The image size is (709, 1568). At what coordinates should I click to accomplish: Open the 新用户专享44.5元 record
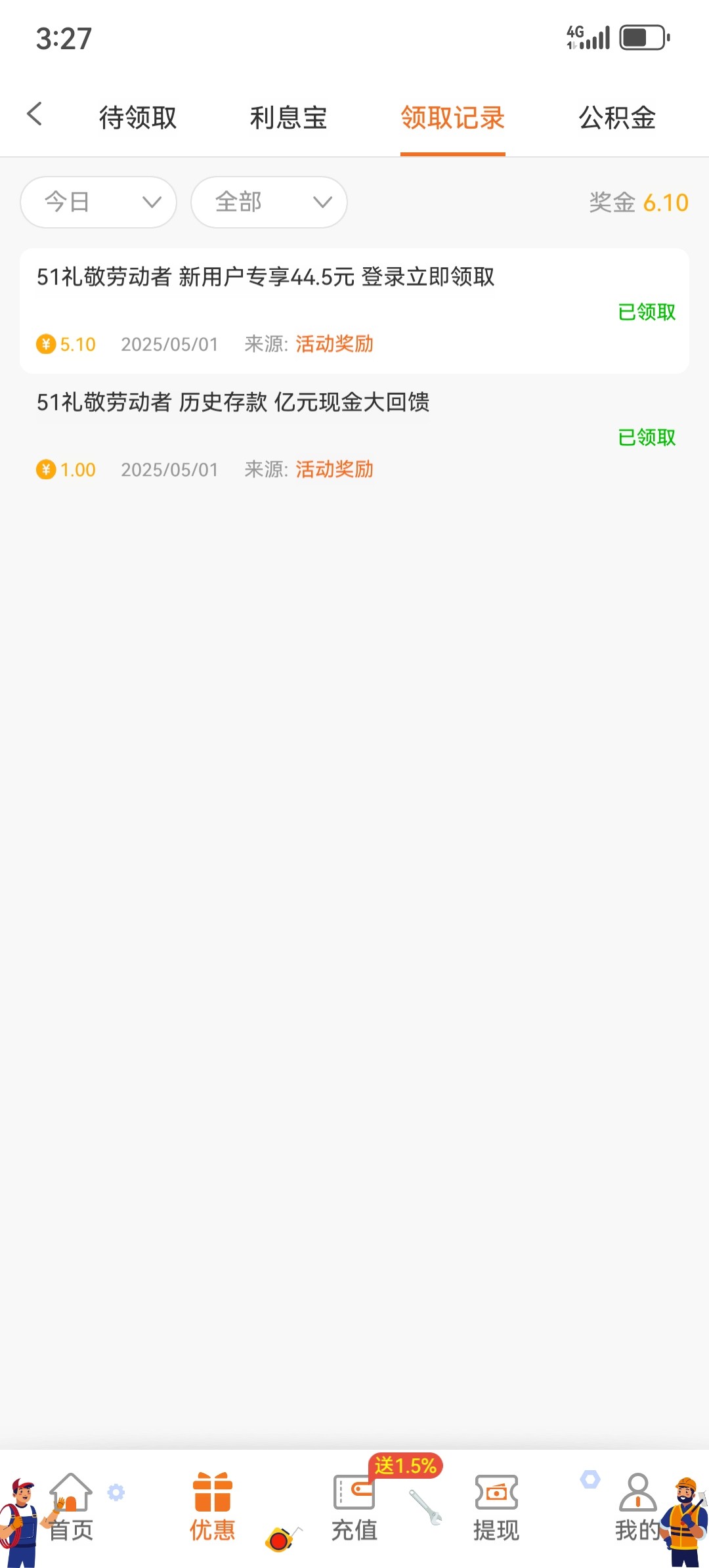(354, 311)
